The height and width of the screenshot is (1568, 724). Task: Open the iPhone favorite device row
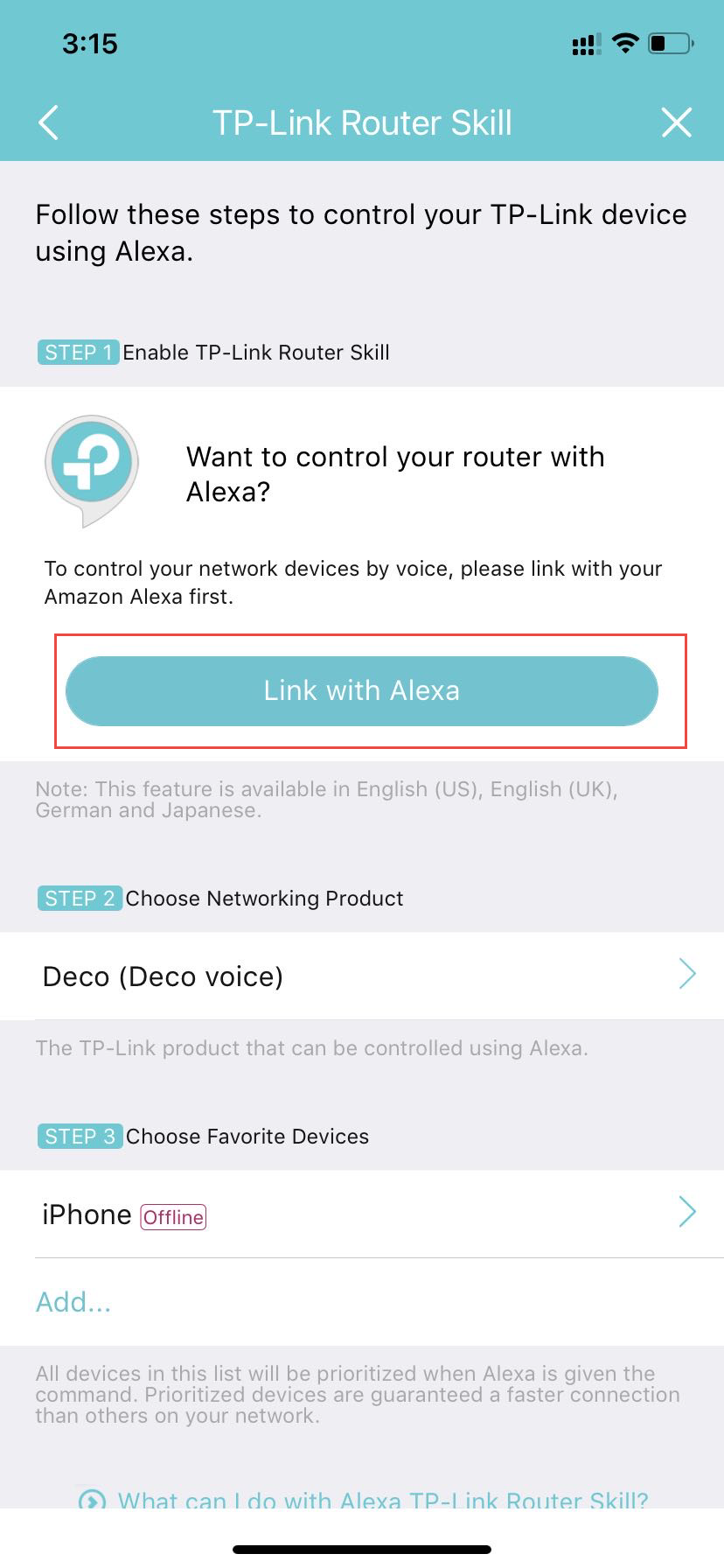click(x=362, y=1214)
